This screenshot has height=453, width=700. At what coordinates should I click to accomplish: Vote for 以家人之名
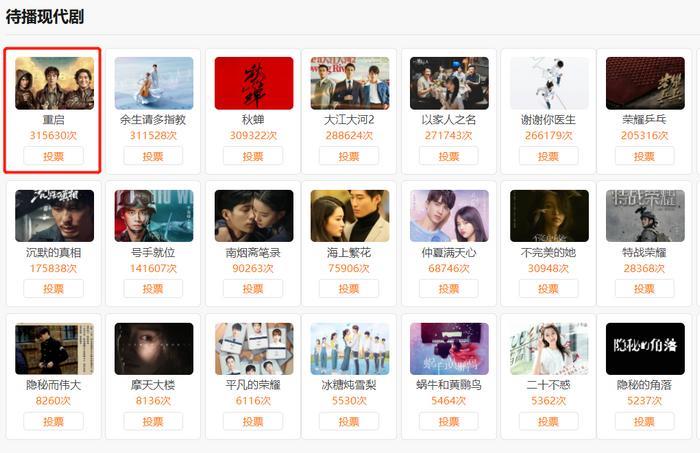(x=448, y=156)
